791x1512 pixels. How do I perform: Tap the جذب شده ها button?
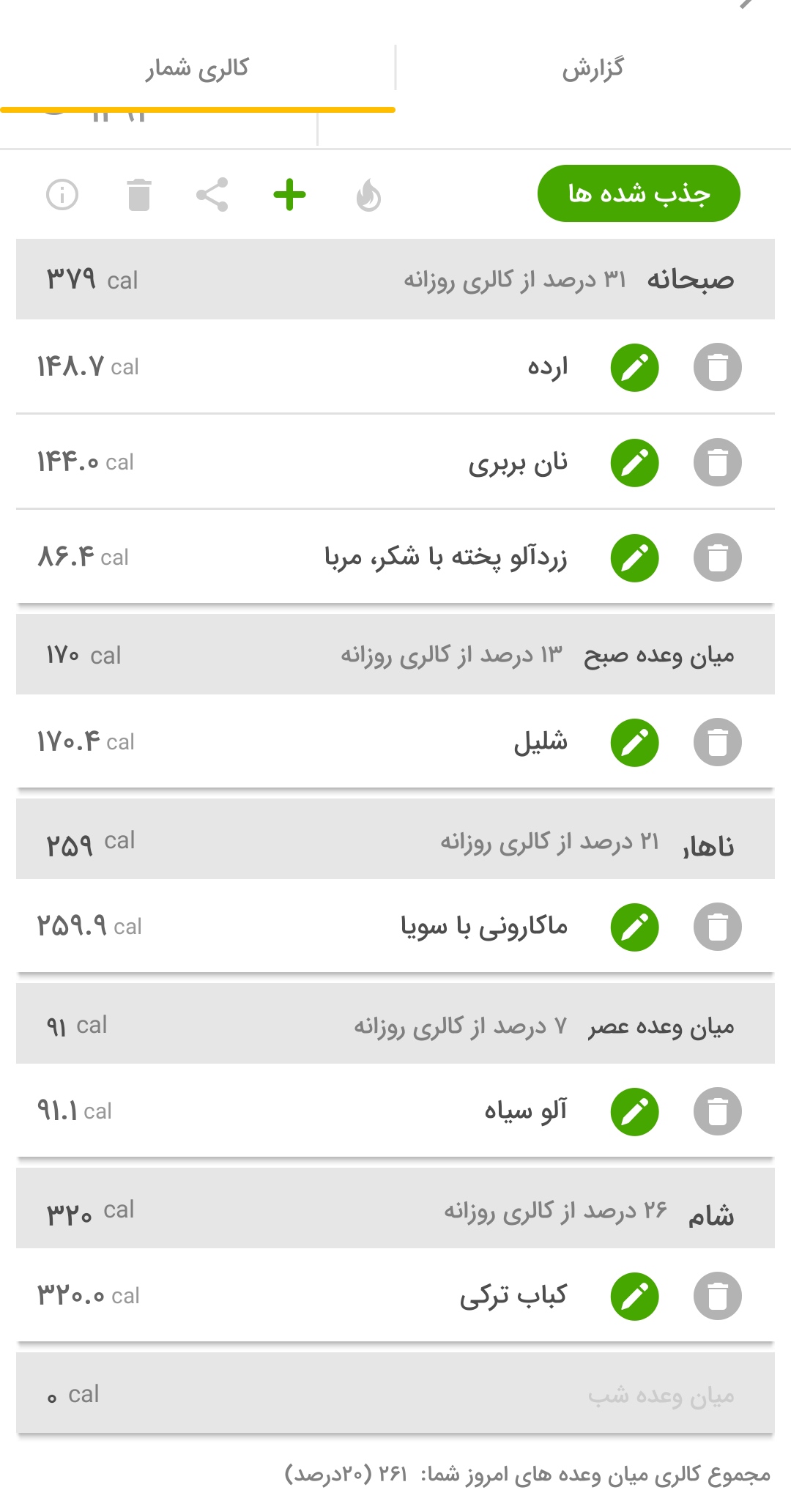tap(639, 193)
